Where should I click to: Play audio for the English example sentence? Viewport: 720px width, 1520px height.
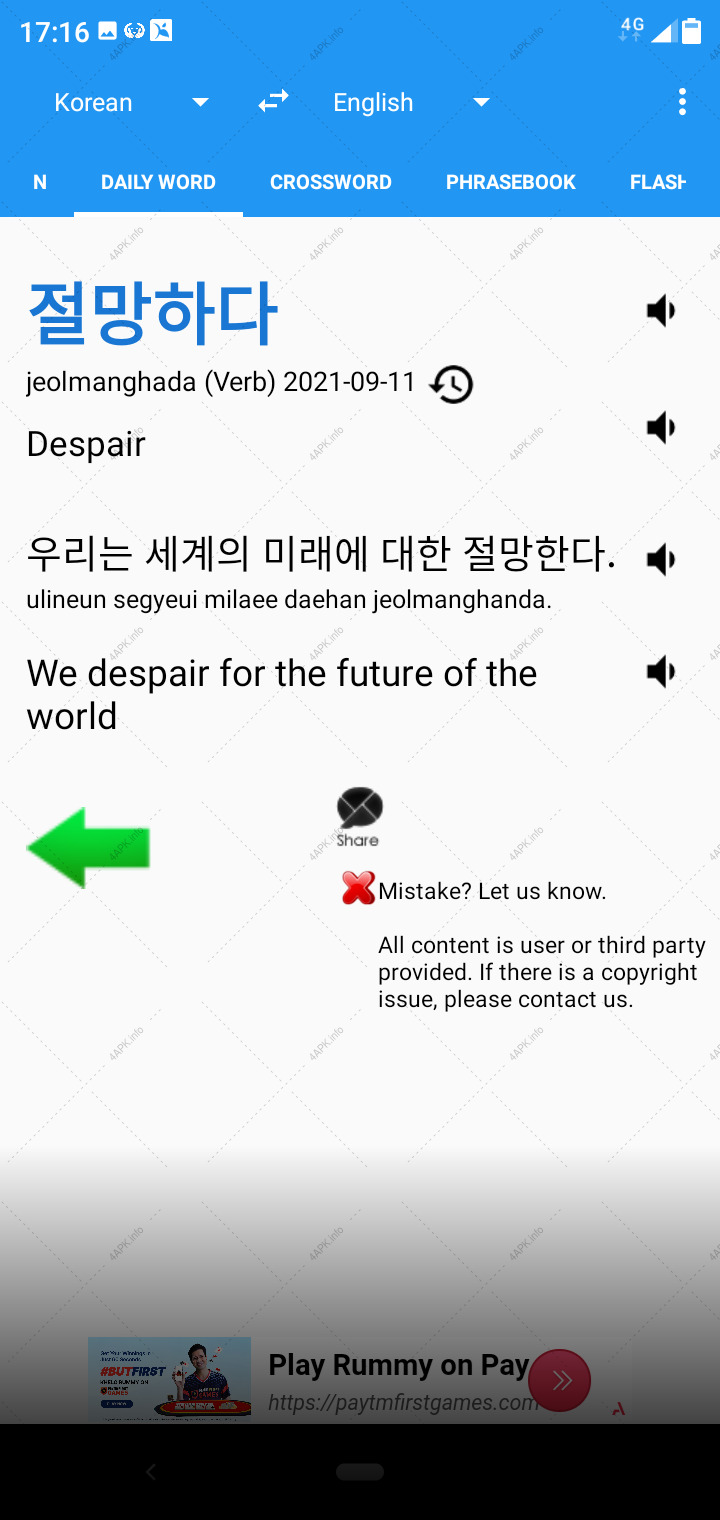point(661,671)
